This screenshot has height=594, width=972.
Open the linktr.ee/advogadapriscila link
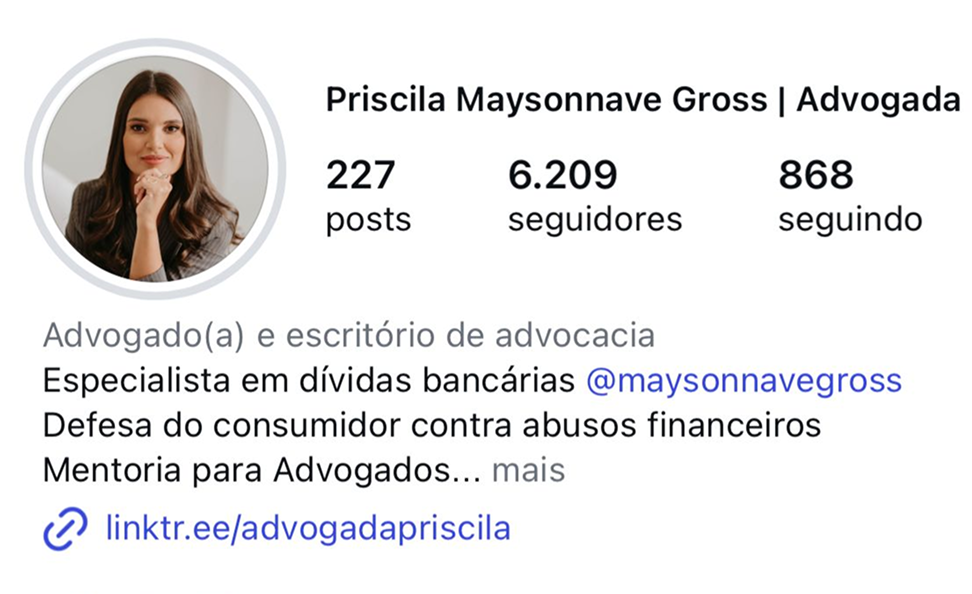click(308, 527)
